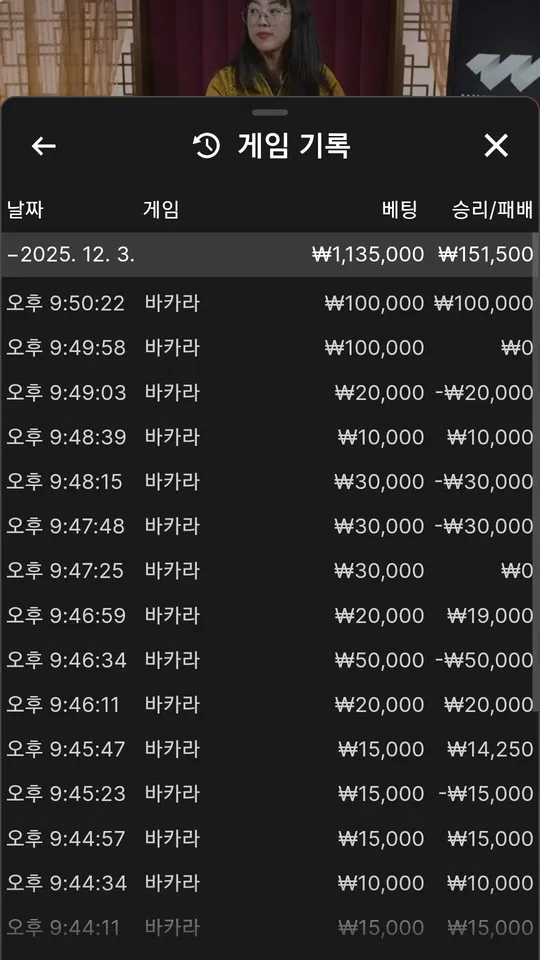Collapse the 2025. 12. 3. date group
540x960 pixels.
pos(270,254)
